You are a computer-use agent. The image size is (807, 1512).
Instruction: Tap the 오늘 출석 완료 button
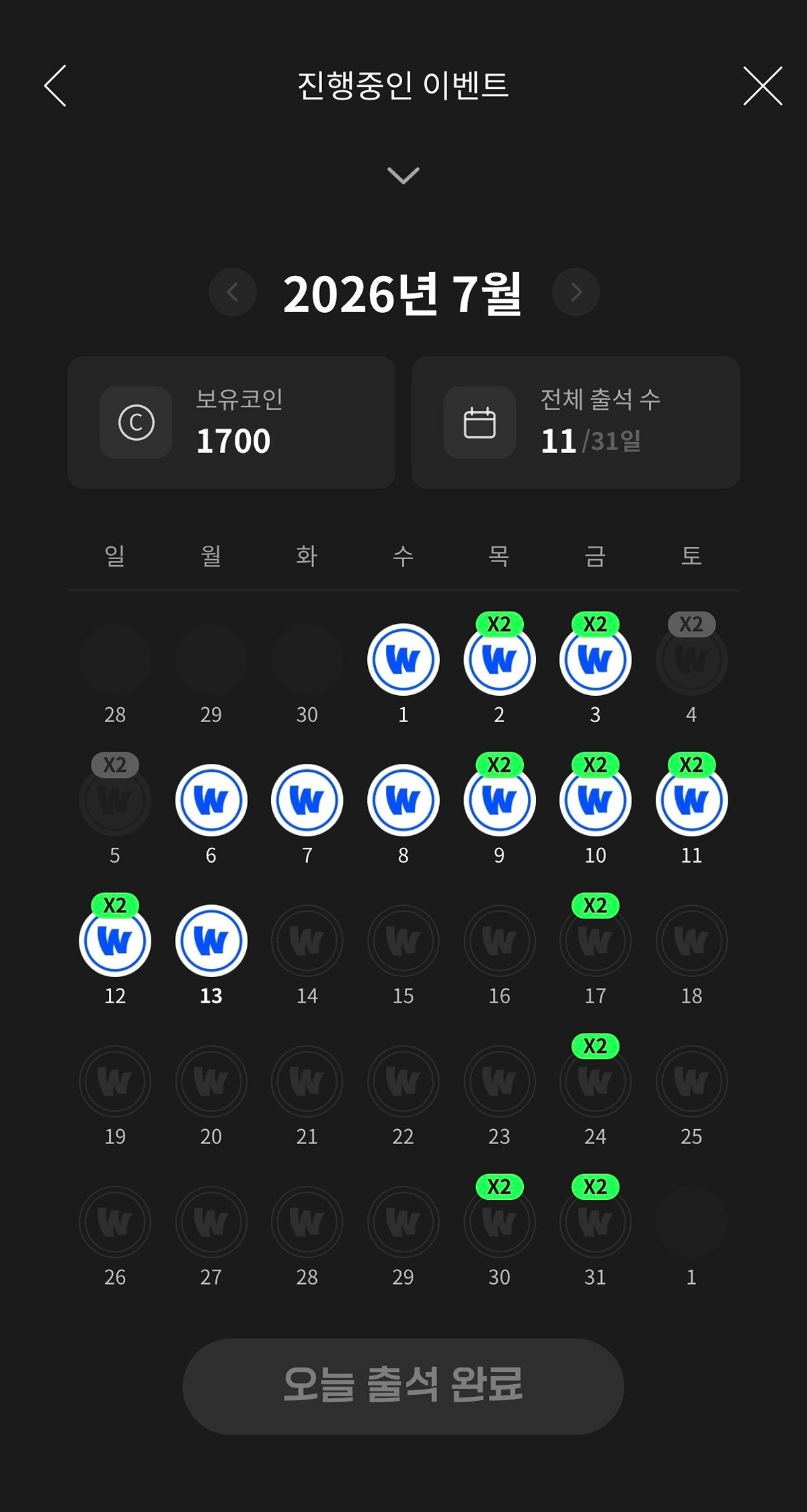coord(403,1386)
